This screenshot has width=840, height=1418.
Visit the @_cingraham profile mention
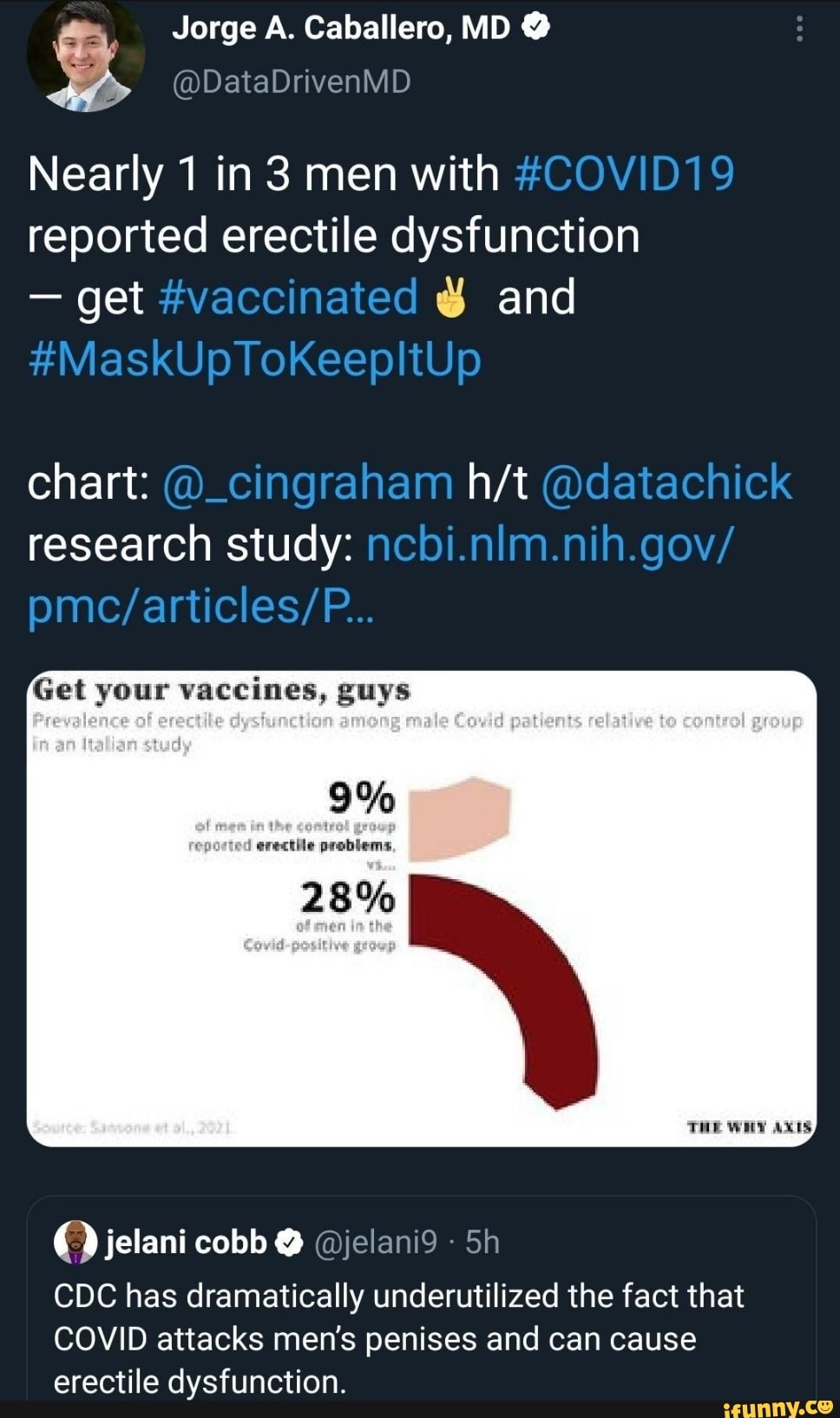307,483
